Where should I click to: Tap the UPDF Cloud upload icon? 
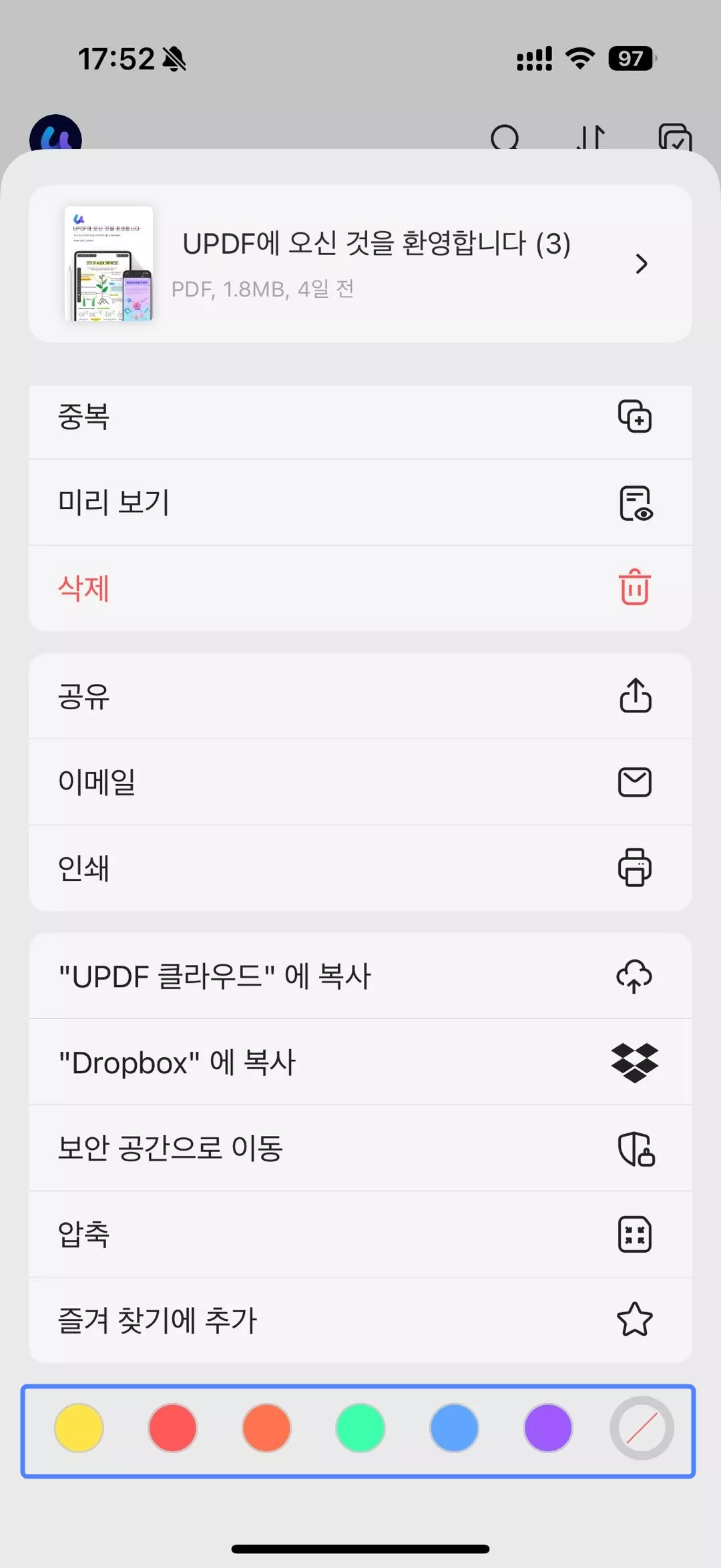coord(635,976)
